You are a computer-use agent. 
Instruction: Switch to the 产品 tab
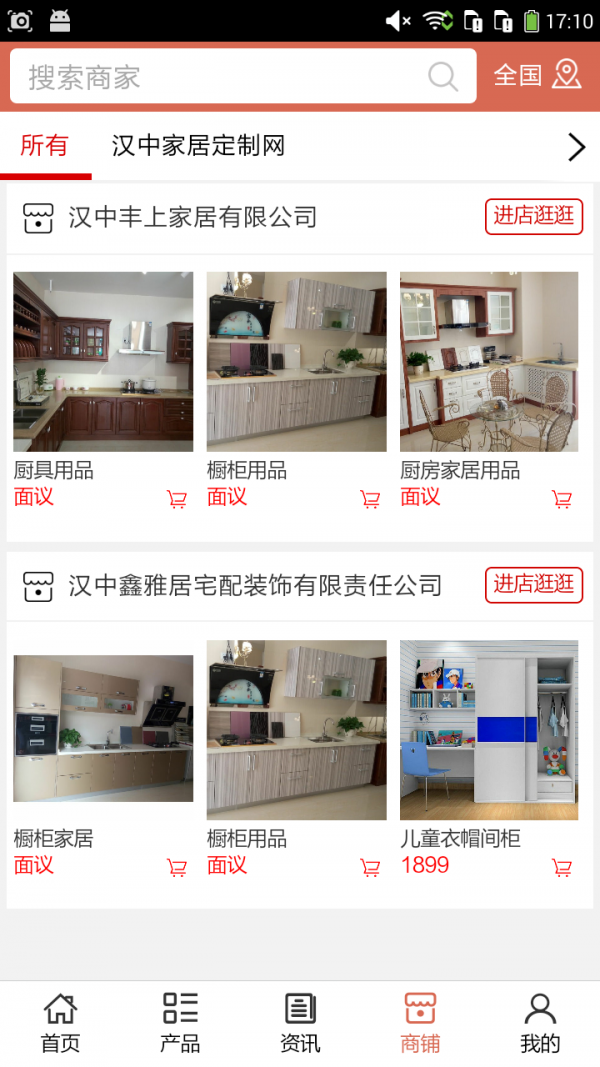click(x=180, y=1023)
